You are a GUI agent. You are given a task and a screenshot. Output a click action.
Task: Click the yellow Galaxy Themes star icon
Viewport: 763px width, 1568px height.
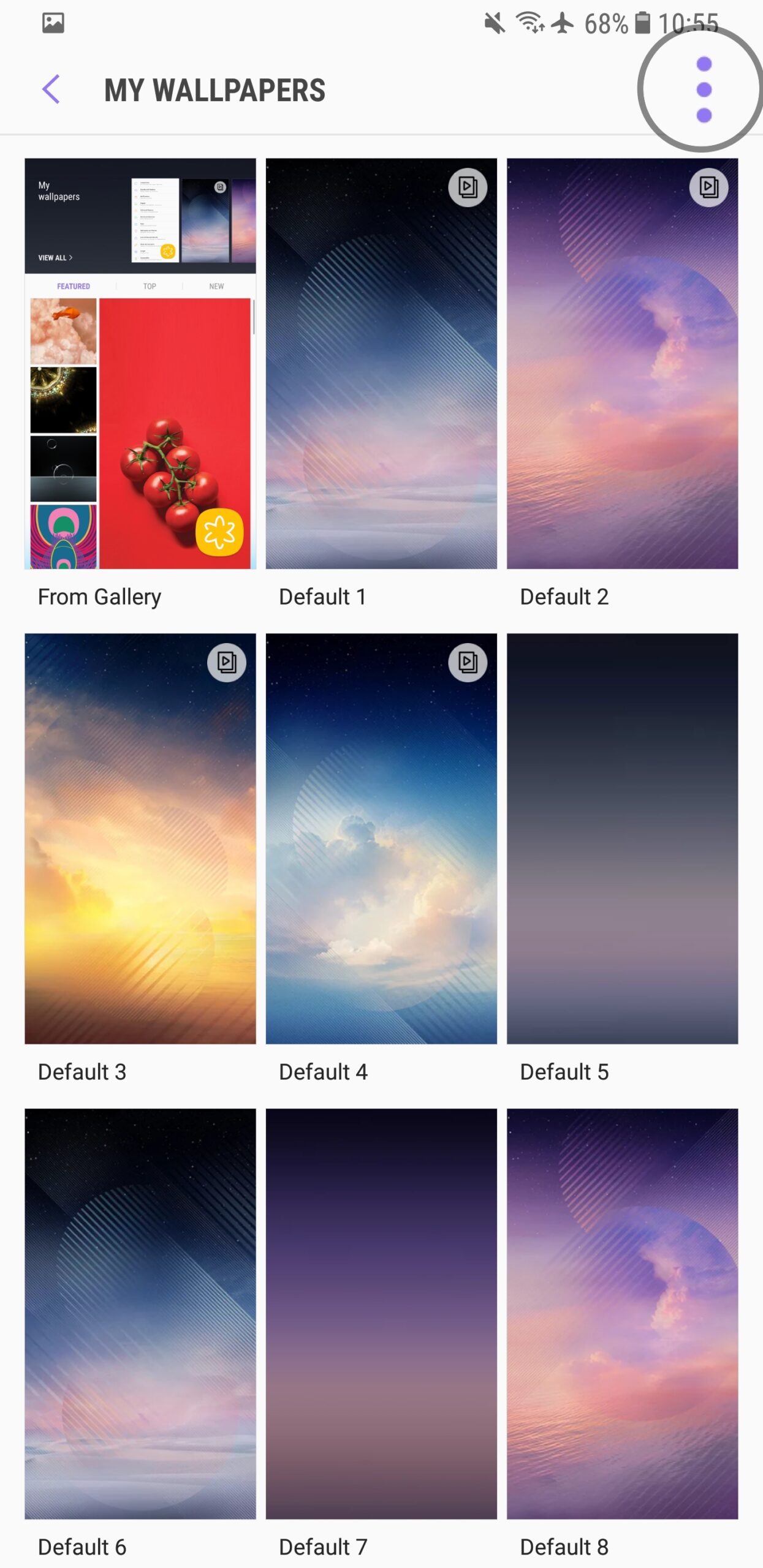tap(221, 532)
